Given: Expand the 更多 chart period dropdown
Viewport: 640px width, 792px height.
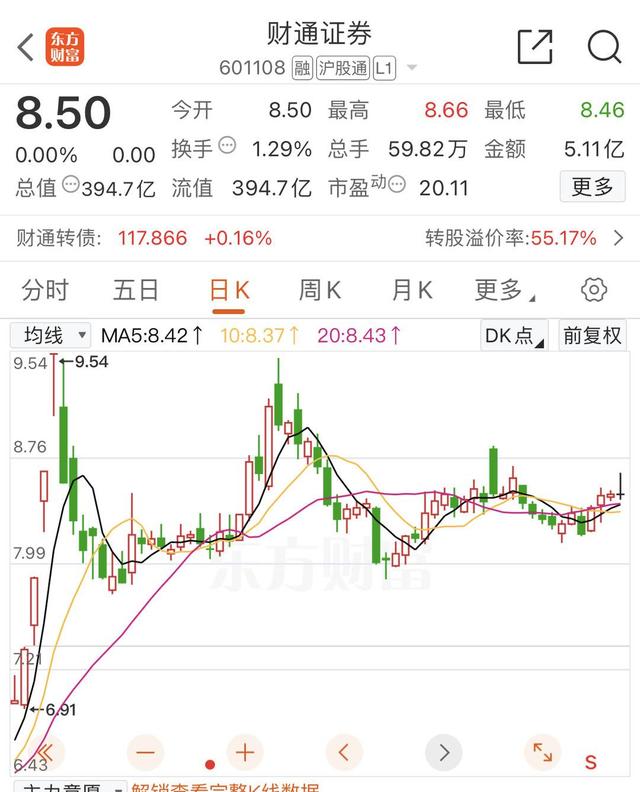Looking at the screenshot, I should (504, 291).
